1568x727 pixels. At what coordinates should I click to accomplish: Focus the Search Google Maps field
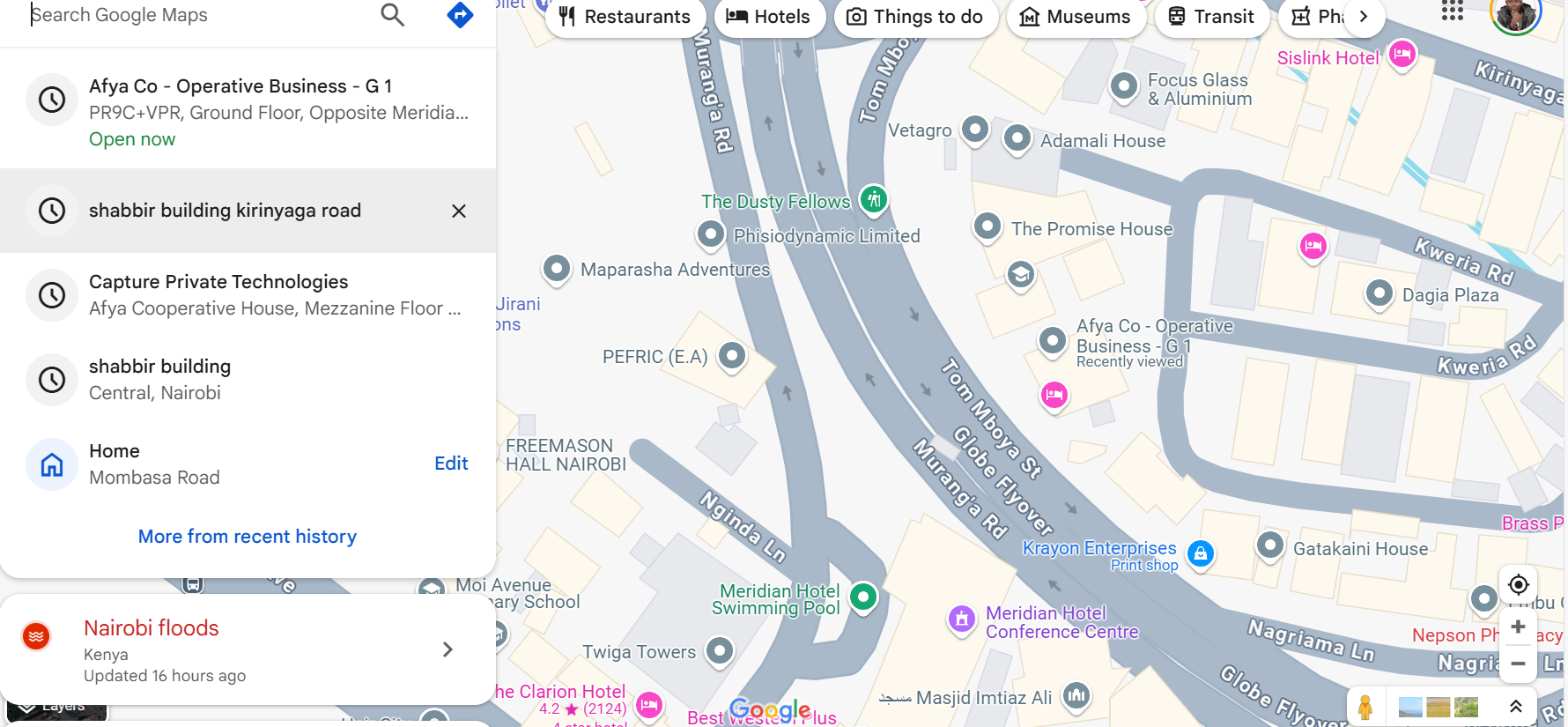[194, 15]
